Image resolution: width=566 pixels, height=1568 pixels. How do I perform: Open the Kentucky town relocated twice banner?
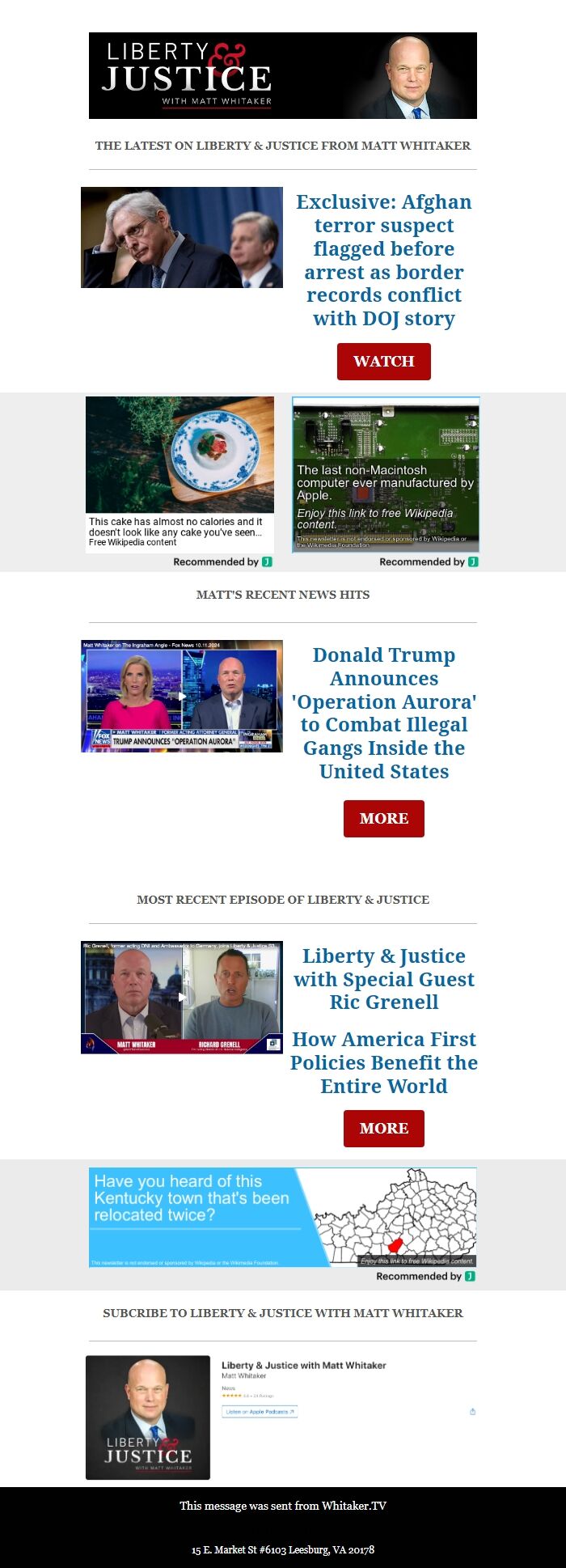tap(282, 1217)
